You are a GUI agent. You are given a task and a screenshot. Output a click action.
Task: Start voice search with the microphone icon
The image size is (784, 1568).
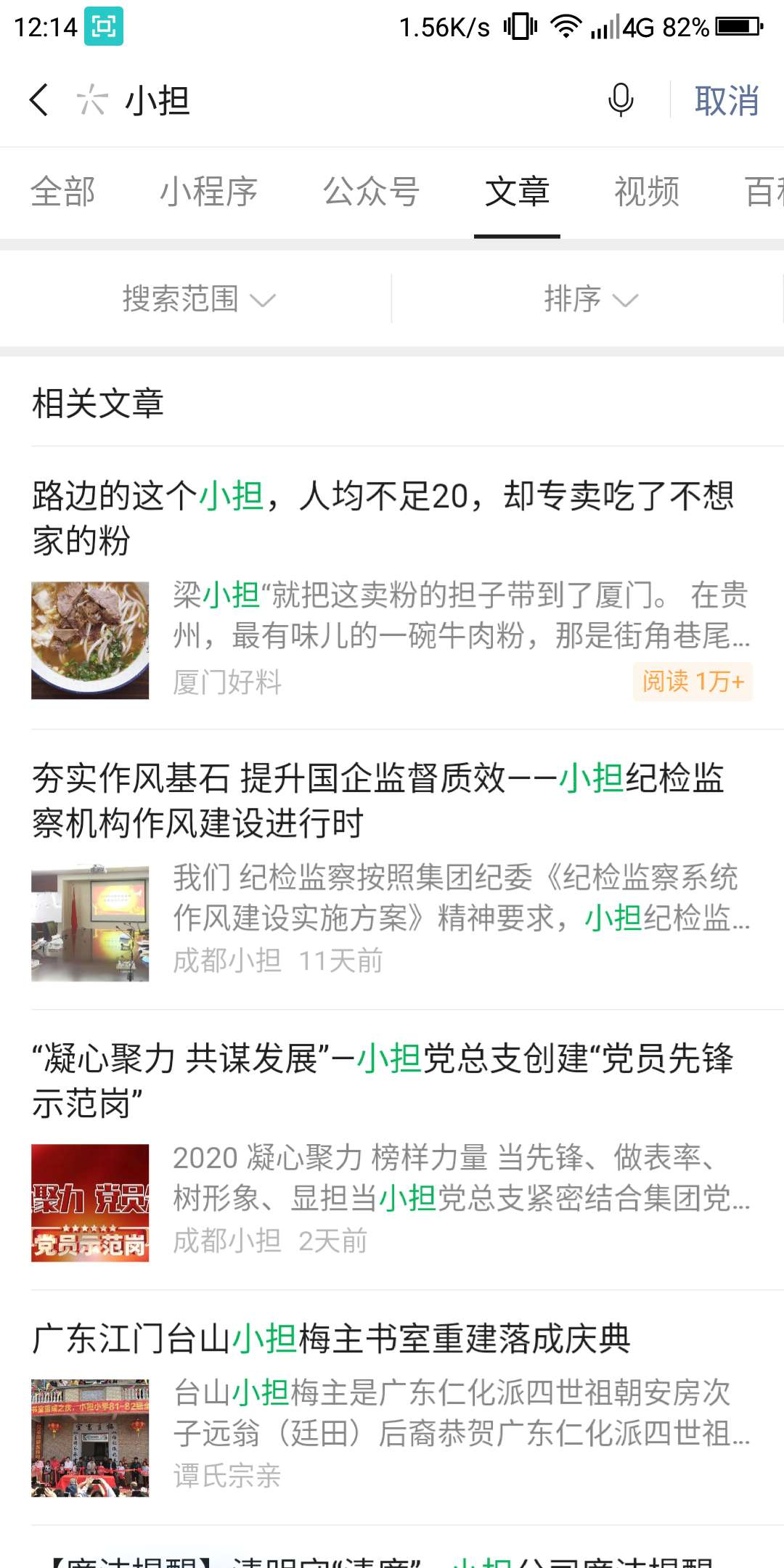621,99
